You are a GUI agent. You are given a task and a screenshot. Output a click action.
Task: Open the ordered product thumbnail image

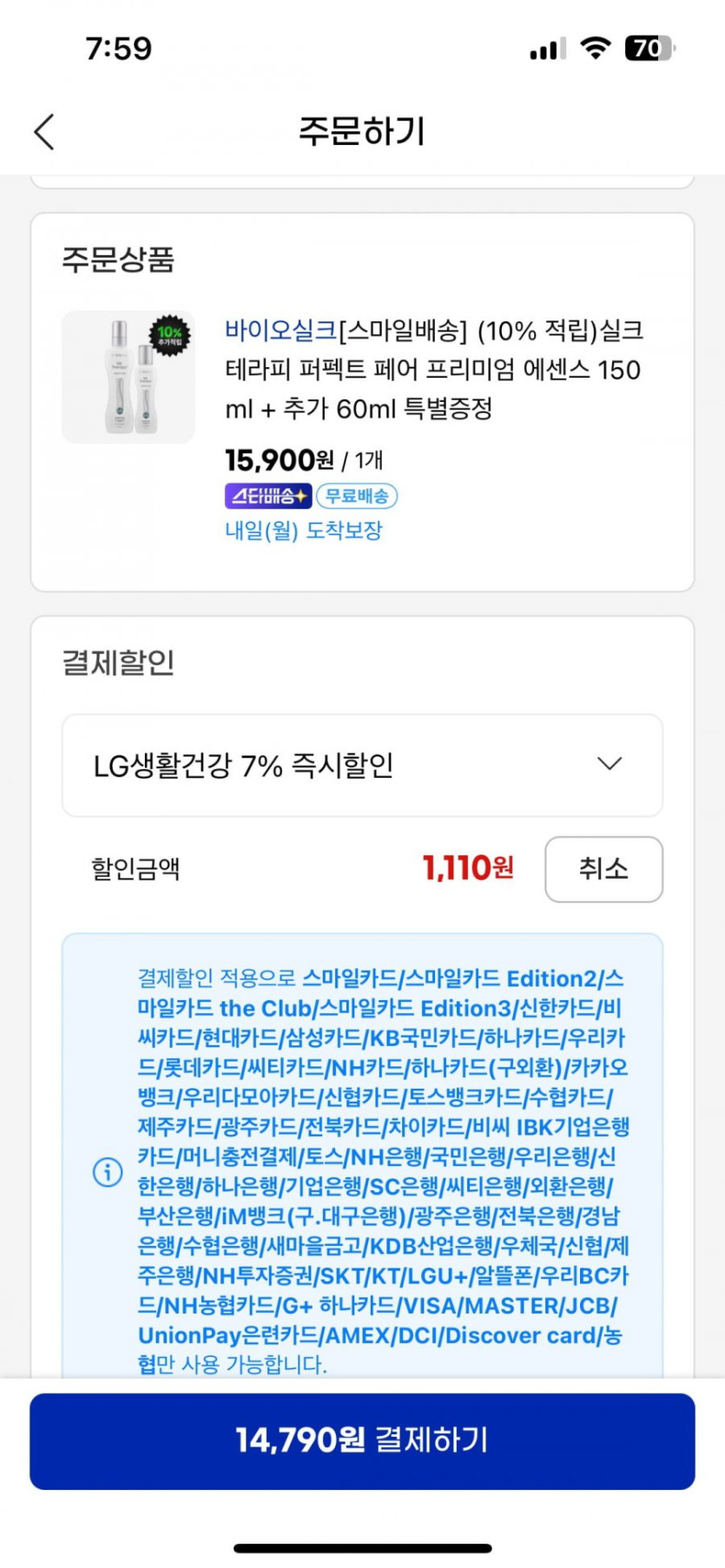coord(129,377)
